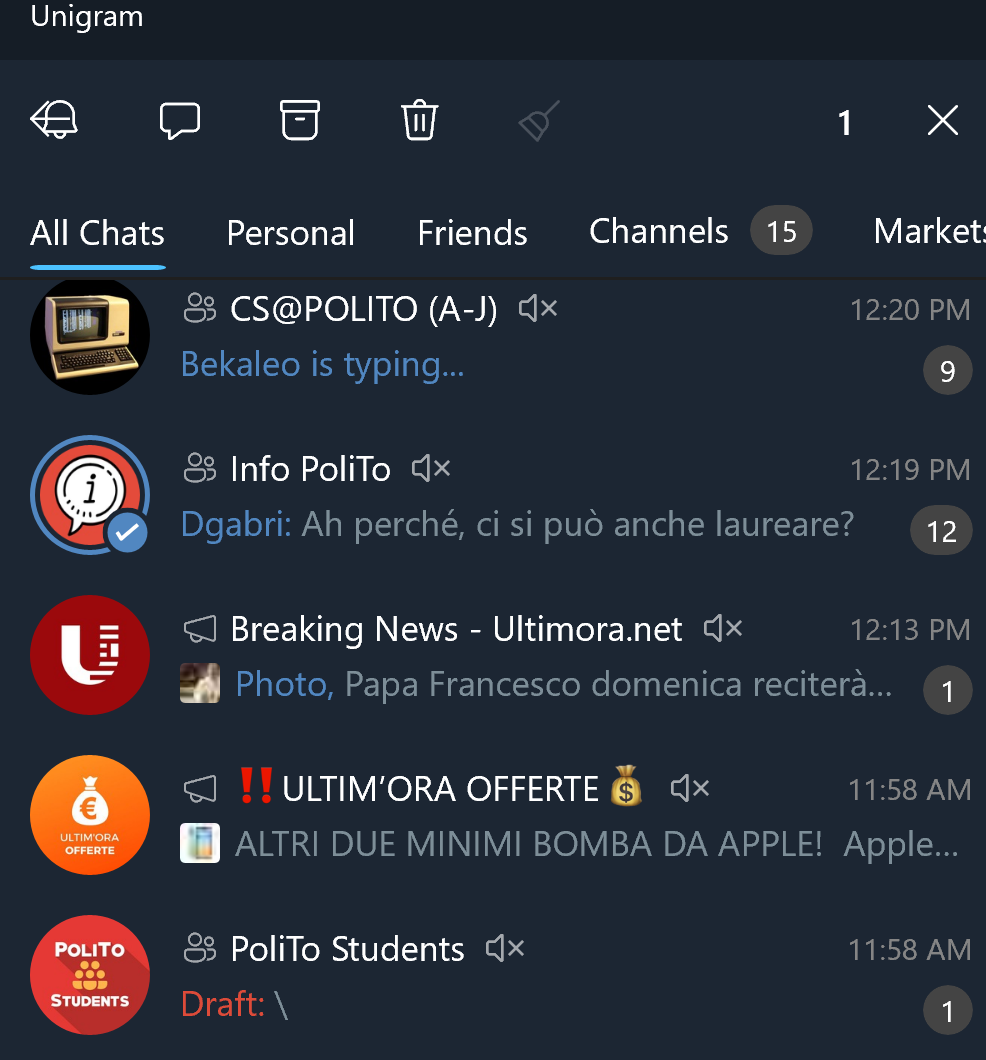Image resolution: width=986 pixels, height=1060 pixels.
Task: Click the group icon beside Info PoliTo
Action: pos(199,469)
